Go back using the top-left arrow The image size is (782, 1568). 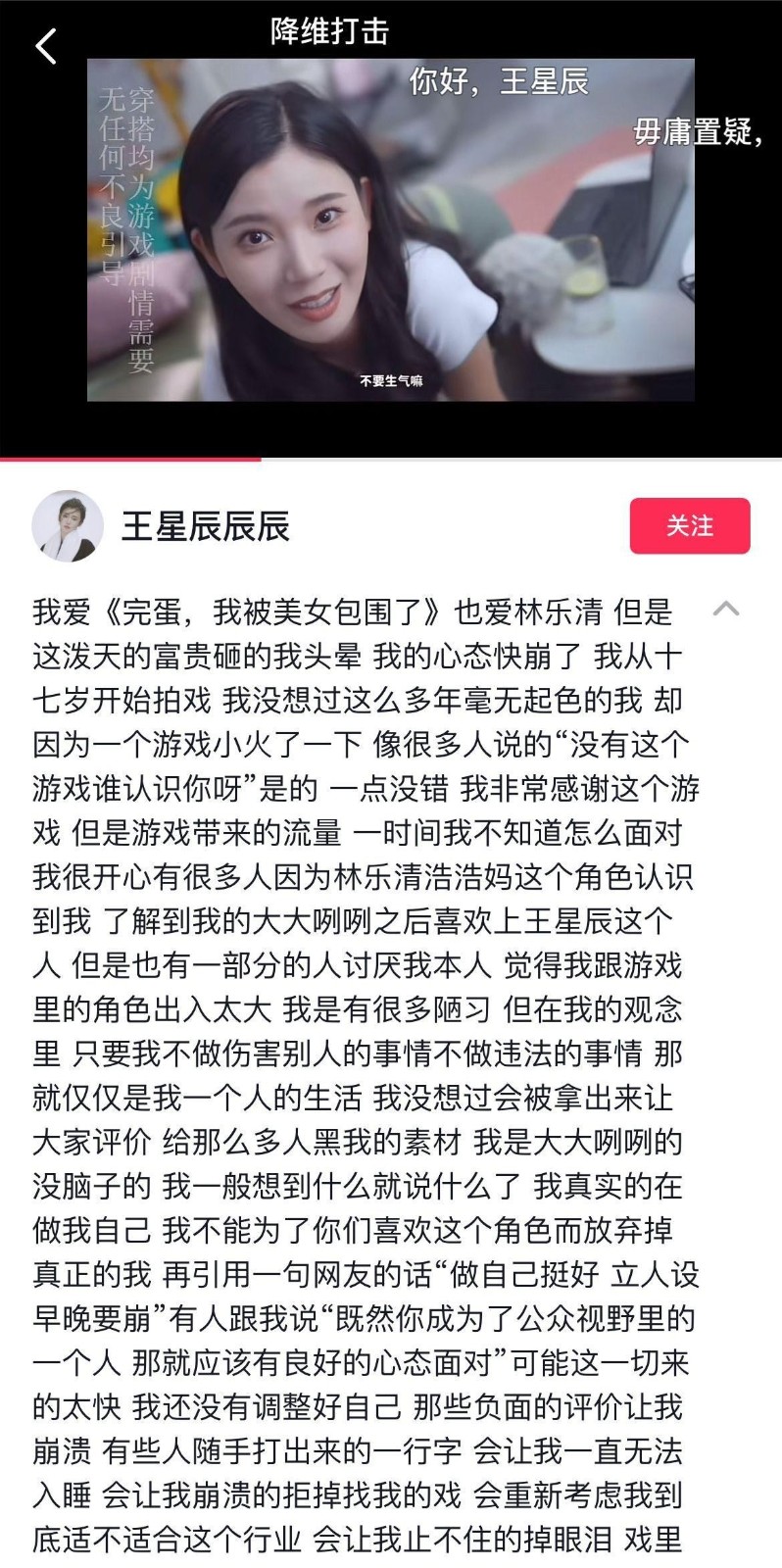click(x=46, y=46)
